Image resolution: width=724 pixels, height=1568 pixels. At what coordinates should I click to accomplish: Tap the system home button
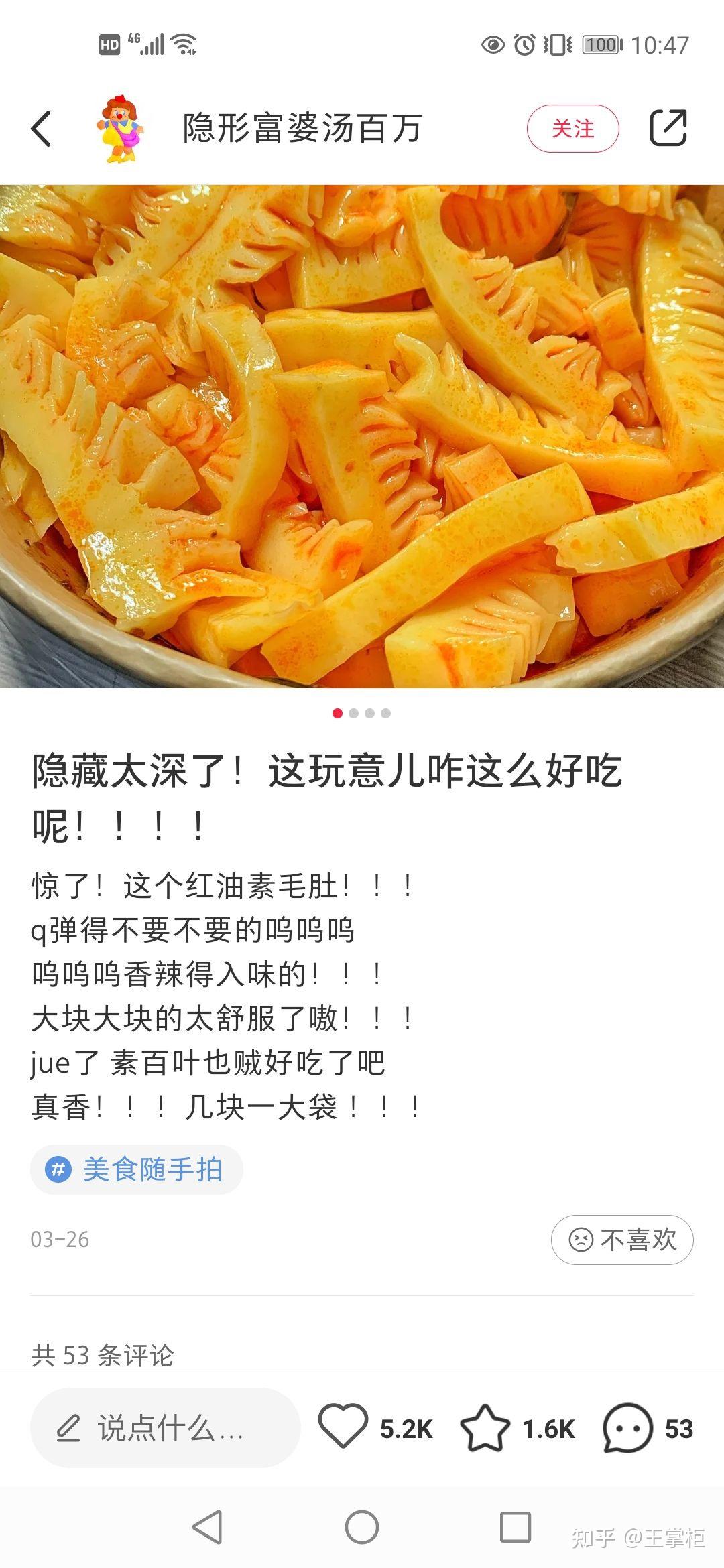(x=362, y=1528)
